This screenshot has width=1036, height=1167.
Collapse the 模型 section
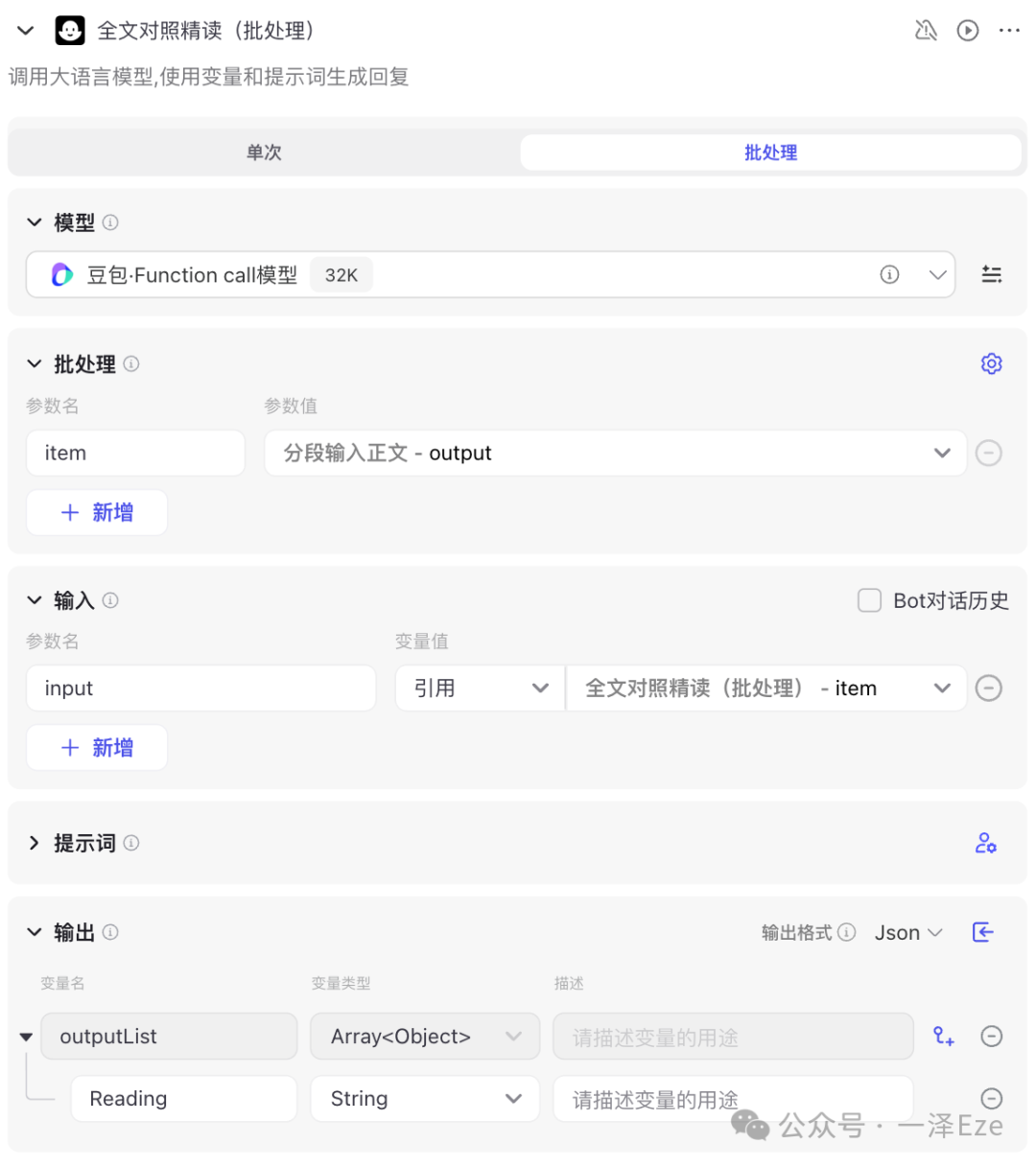(35, 222)
